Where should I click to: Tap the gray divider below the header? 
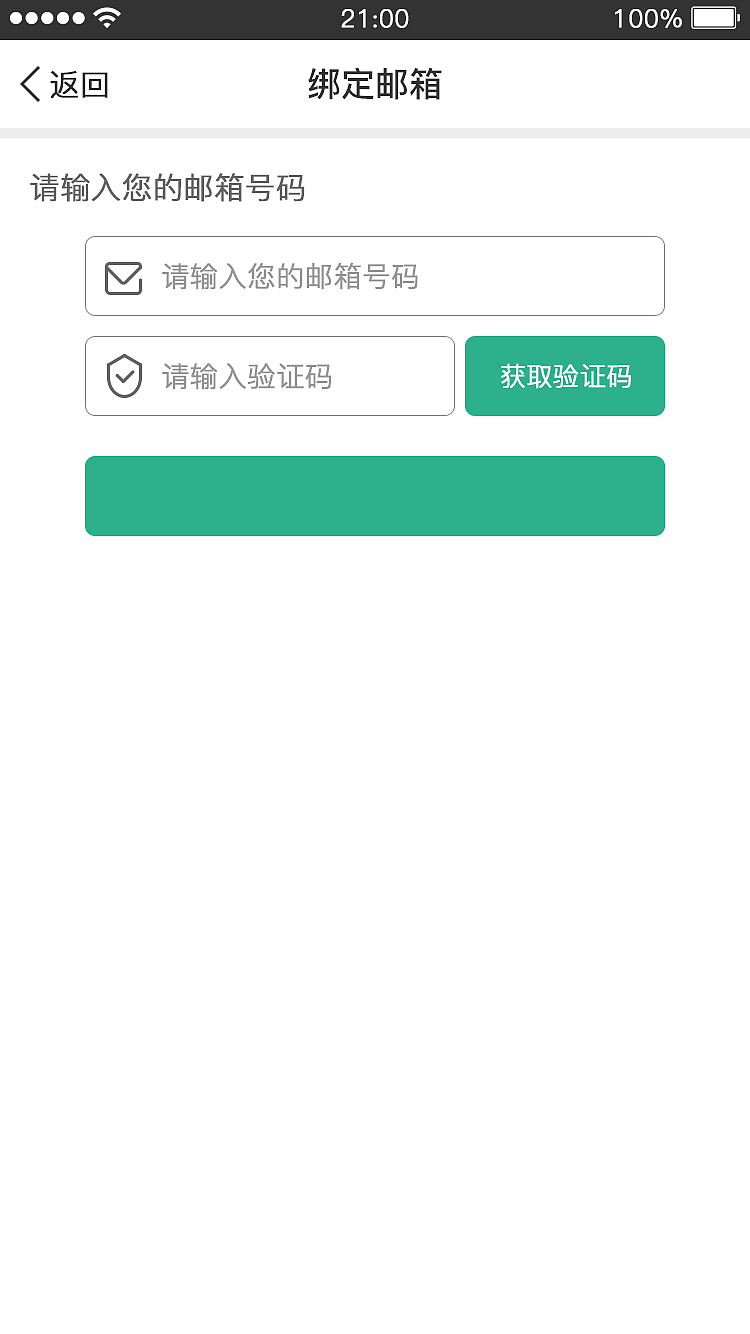(x=375, y=130)
